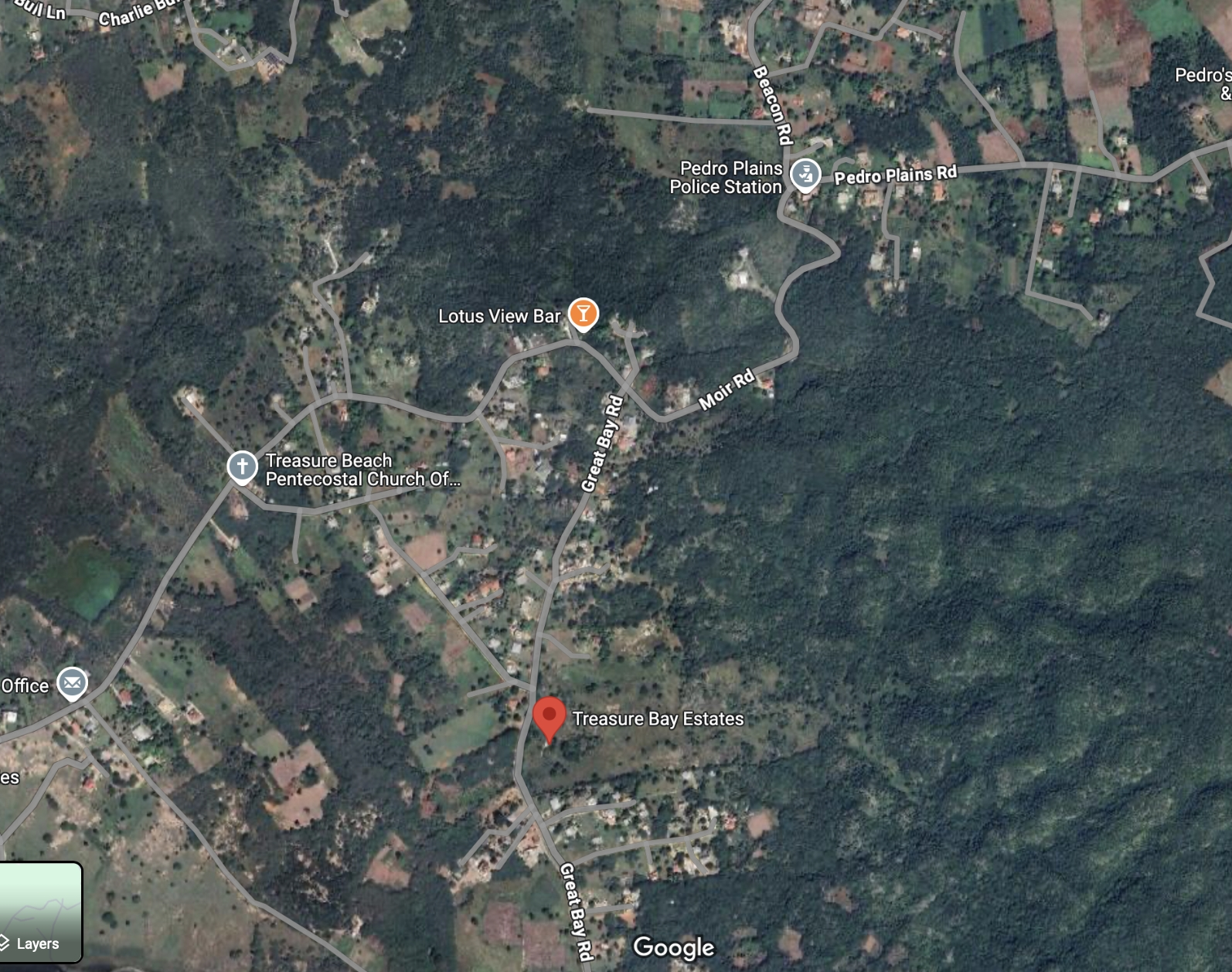Select the Treasure Bay Estates red pin

pos(550,716)
